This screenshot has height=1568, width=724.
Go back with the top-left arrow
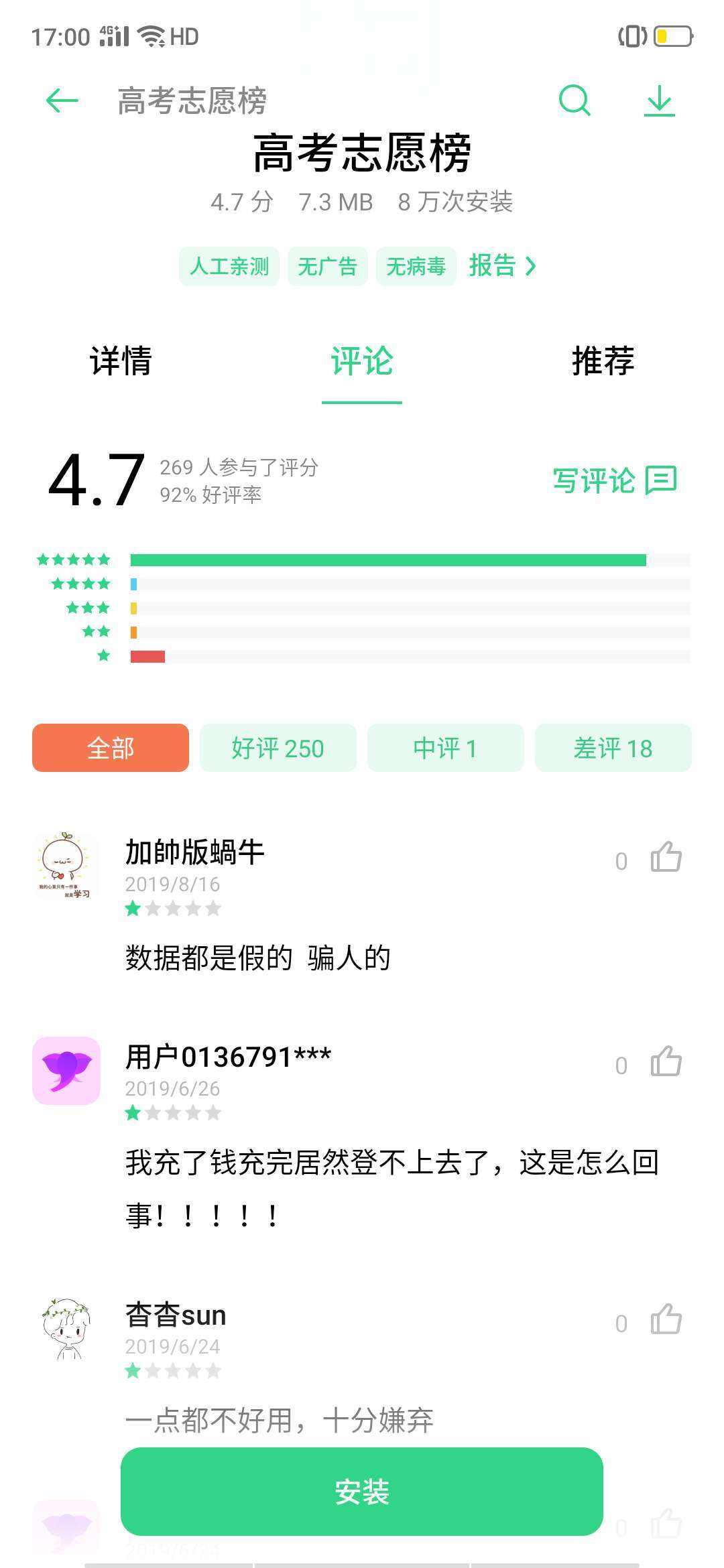pyautogui.click(x=62, y=101)
